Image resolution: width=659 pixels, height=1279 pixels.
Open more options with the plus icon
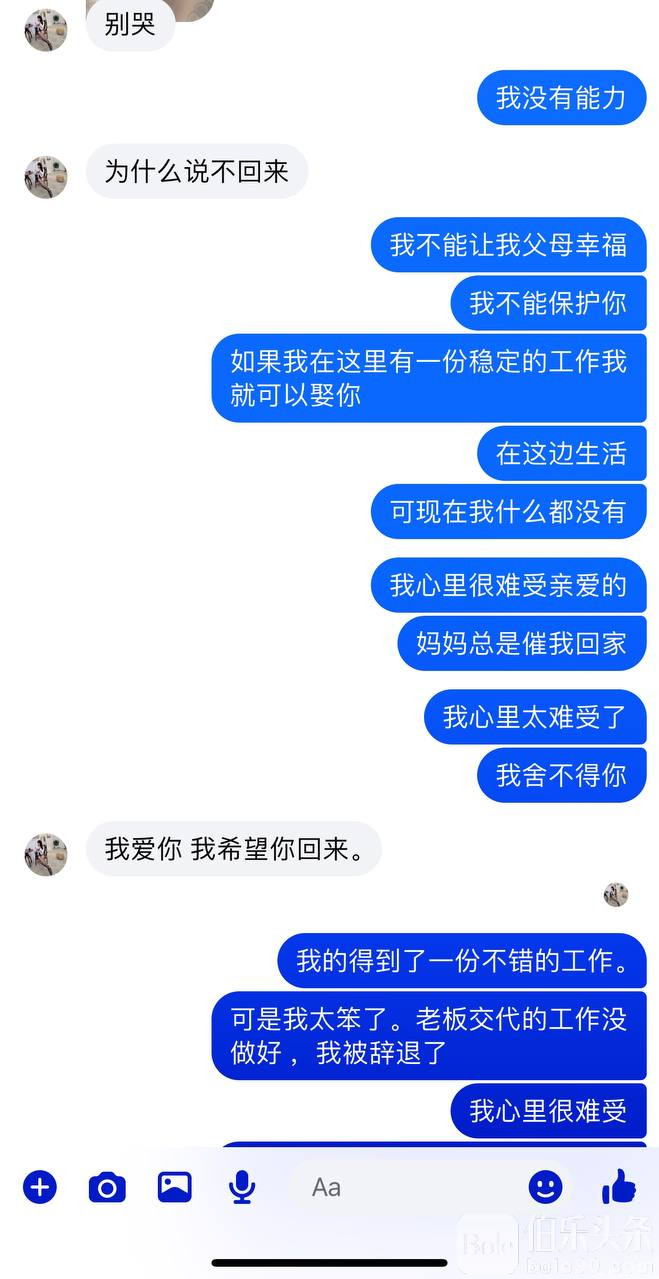[x=40, y=1187]
